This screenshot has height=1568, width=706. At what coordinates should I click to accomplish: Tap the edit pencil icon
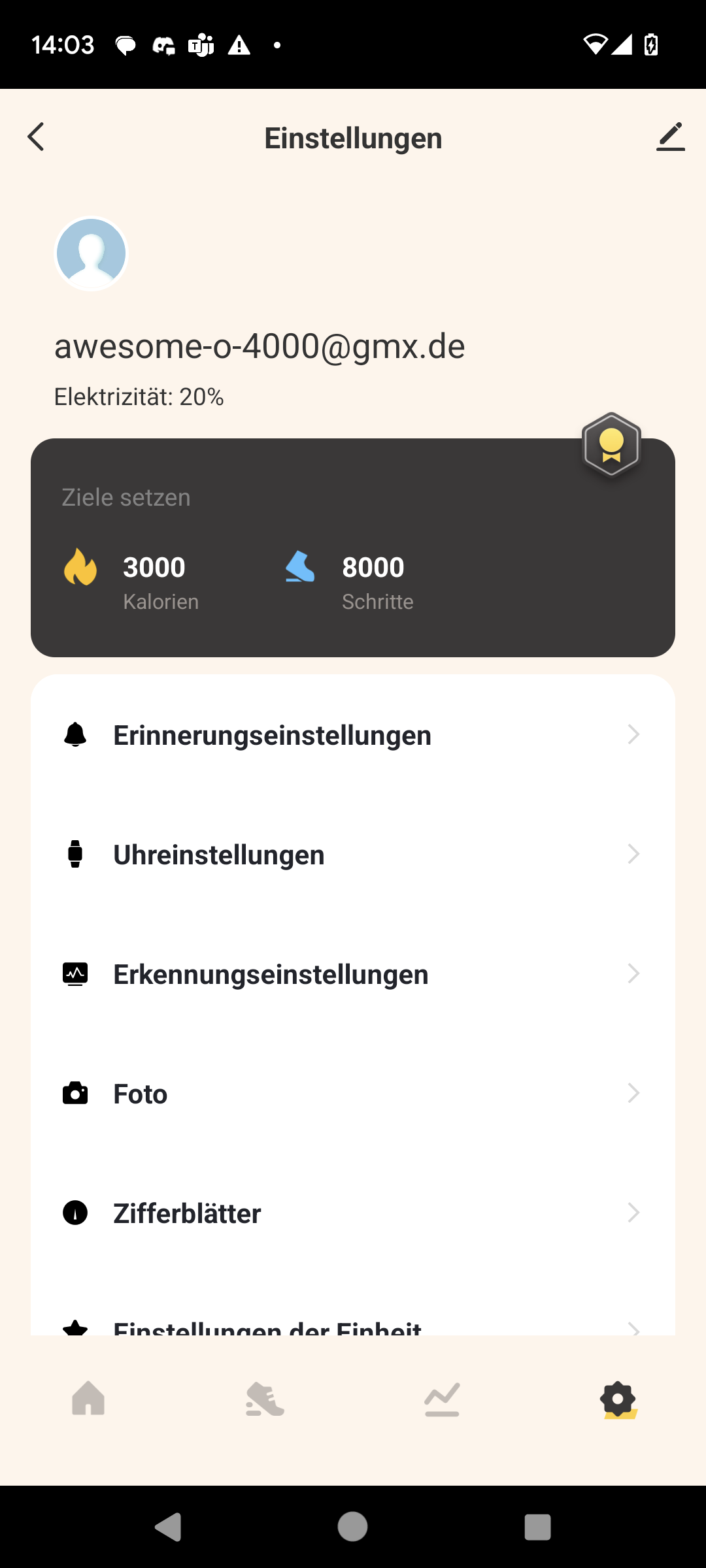click(x=670, y=137)
